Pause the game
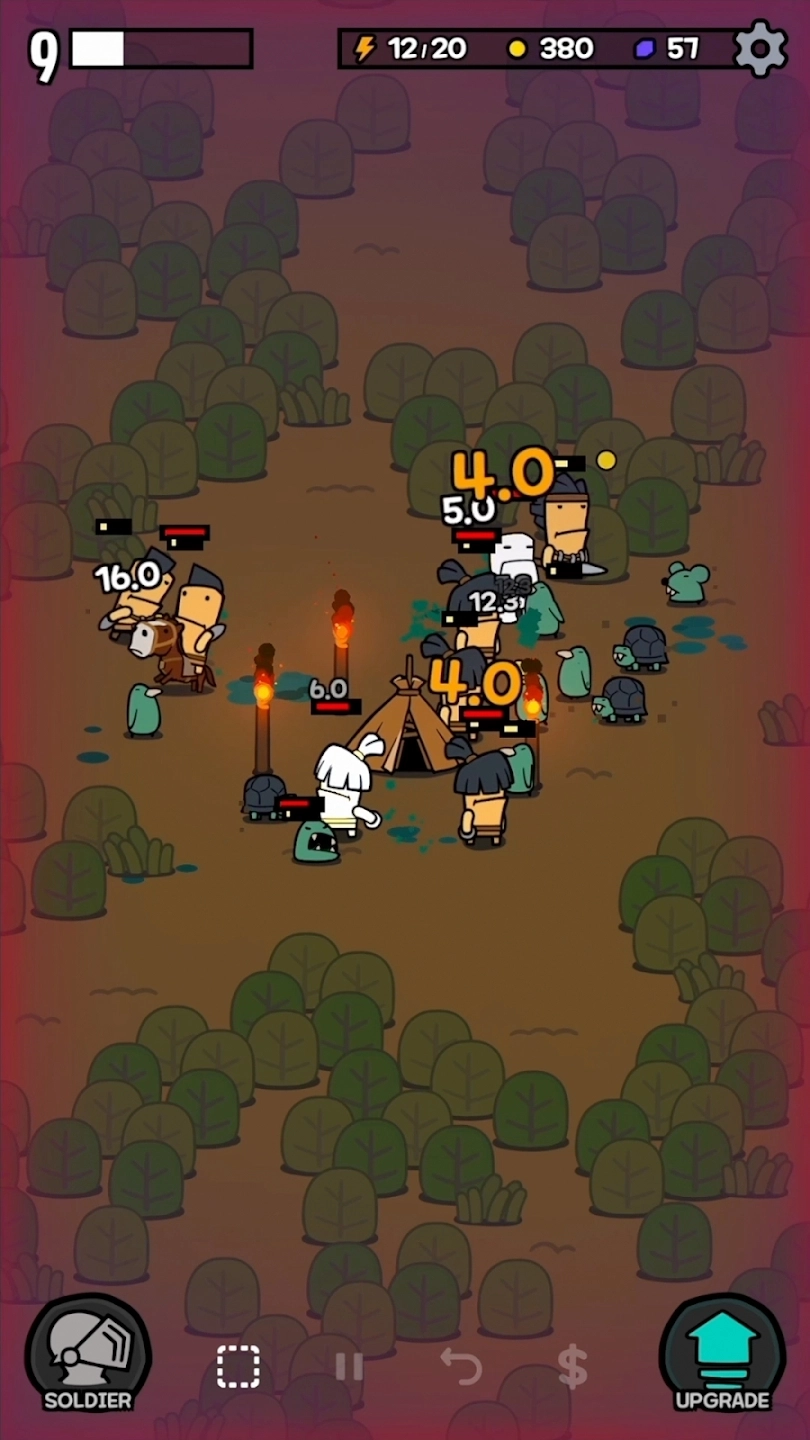The image size is (810, 1440). click(x=349, y=1366)
